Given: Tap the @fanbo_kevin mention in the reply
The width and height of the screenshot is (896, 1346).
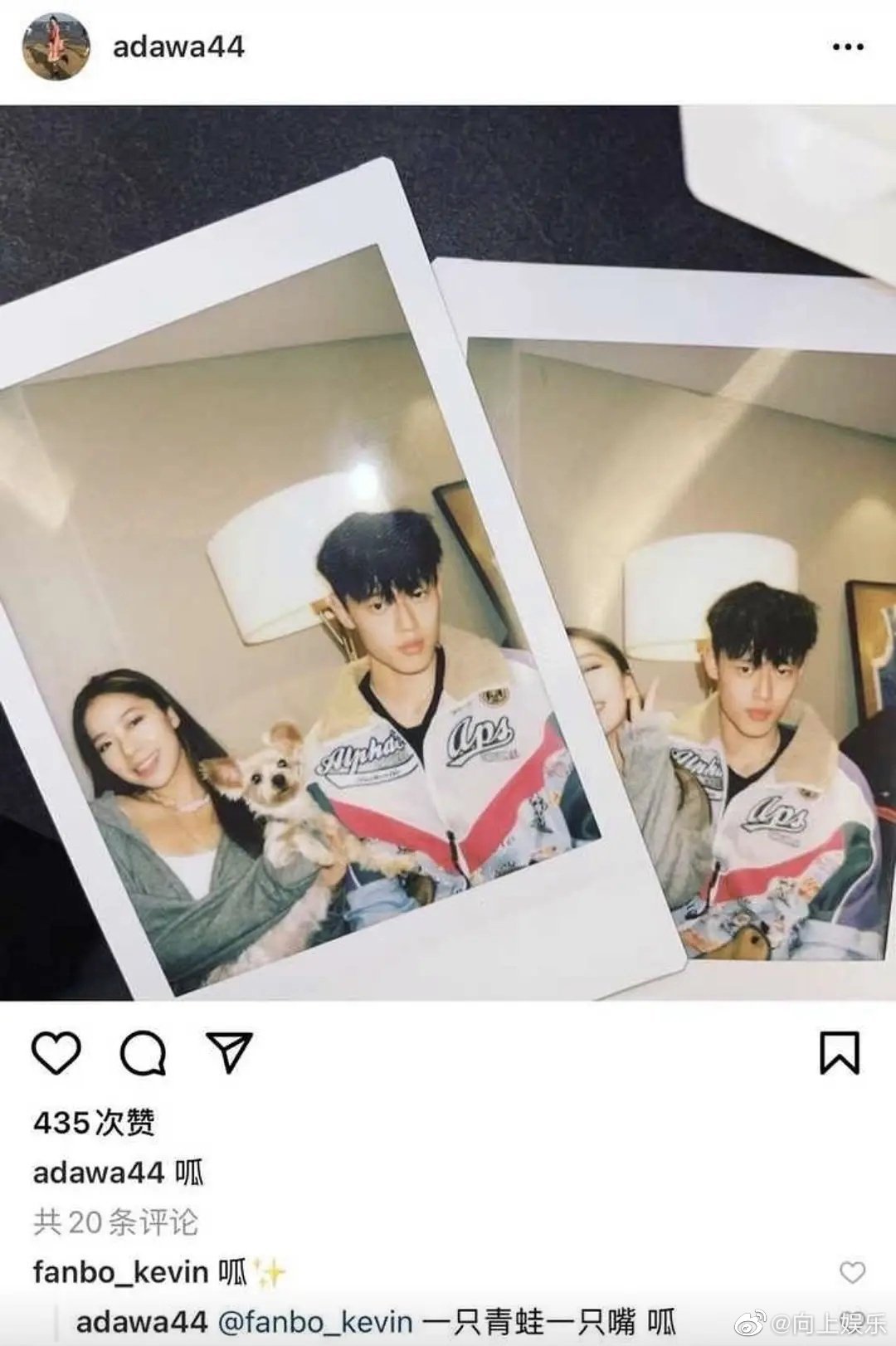Looking at the screenshot, I should pos(315,1322).
